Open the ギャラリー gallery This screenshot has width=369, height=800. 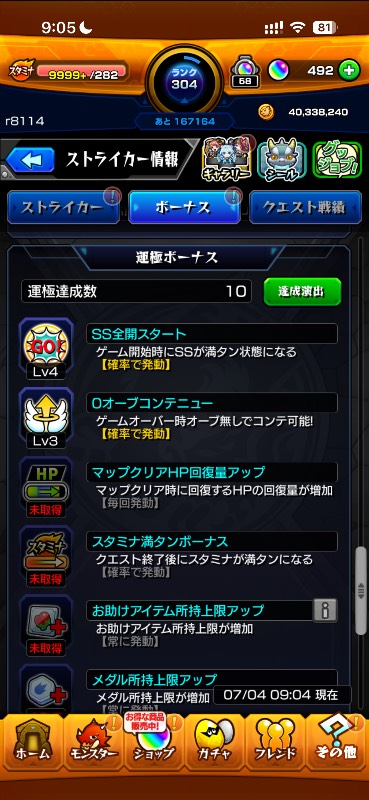(x=228, y=159)
